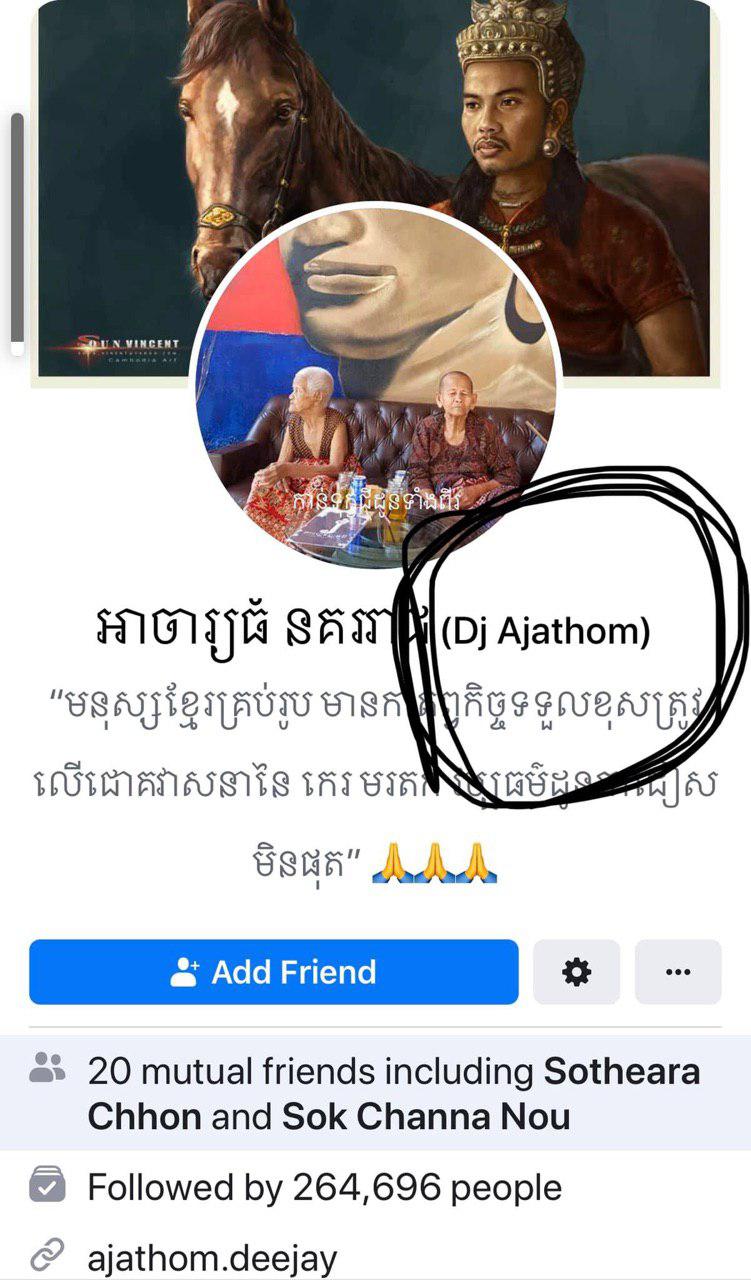The height and width of the screenshot is (1280, 751).
Task: Open the three-dot more options button
Action: point(678,971)
